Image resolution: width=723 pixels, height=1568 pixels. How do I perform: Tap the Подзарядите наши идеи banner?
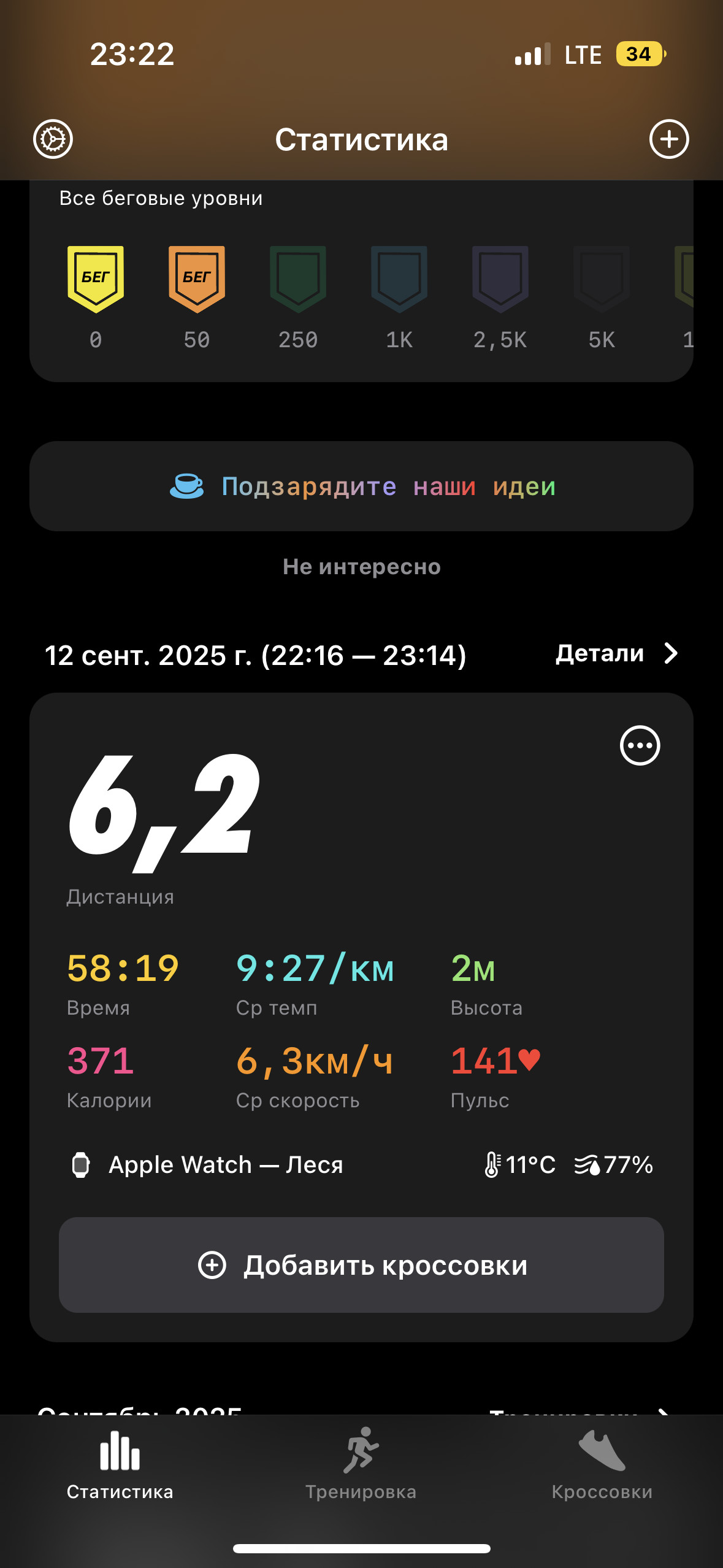click(x=361, y=486)
